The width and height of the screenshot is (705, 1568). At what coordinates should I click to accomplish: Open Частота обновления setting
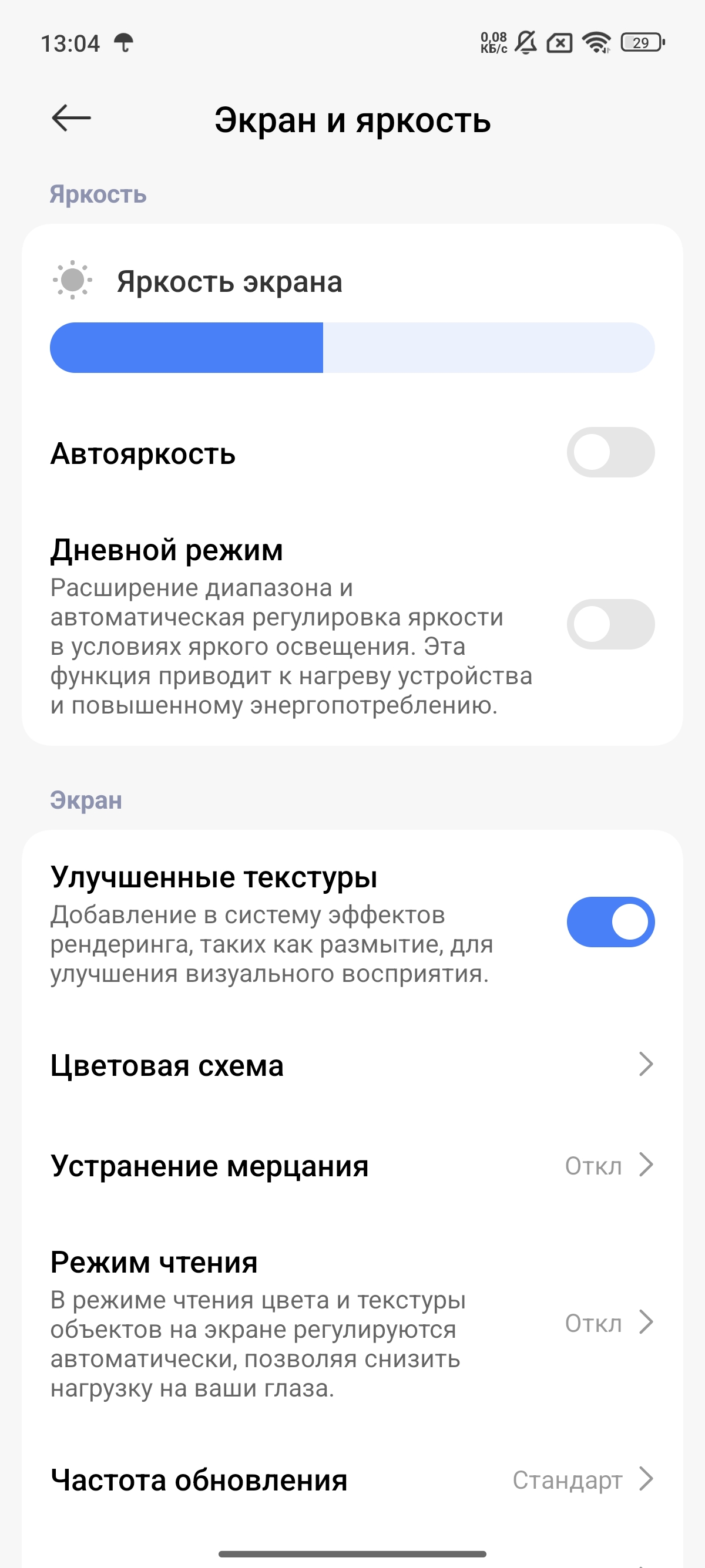click(x=352, y=1479)
